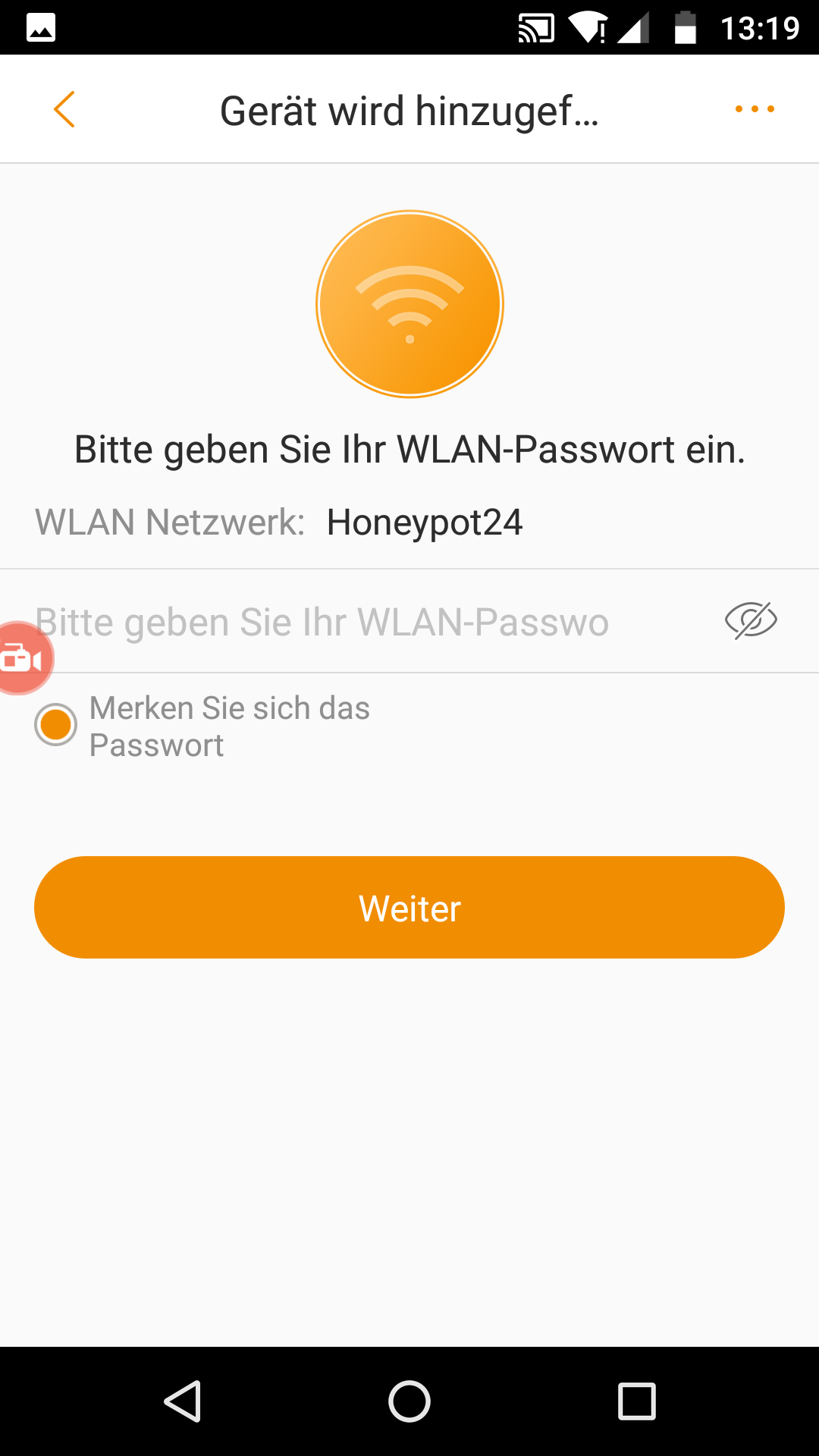The image size is (819, 1456).
Task: Open the three-dot overflow menu
Action: (x=755, y=109)
